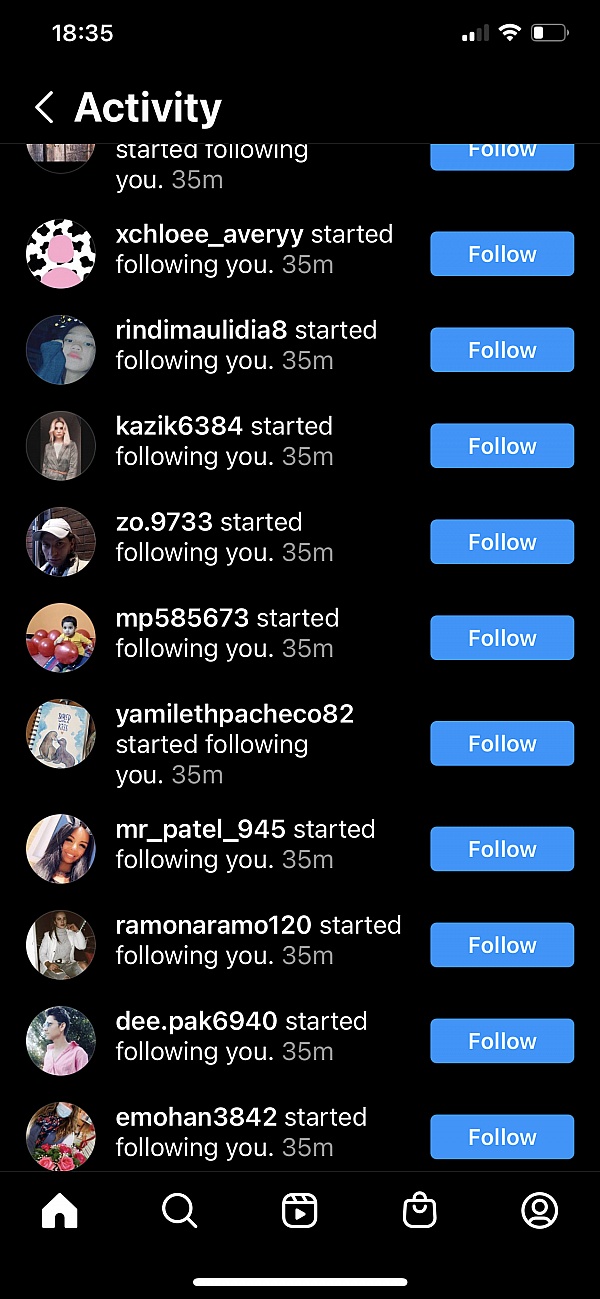The height and width of the screenshot is (1299, 600).
Task: Go to the Profile tab
Action: click(x=540, y=1211)
